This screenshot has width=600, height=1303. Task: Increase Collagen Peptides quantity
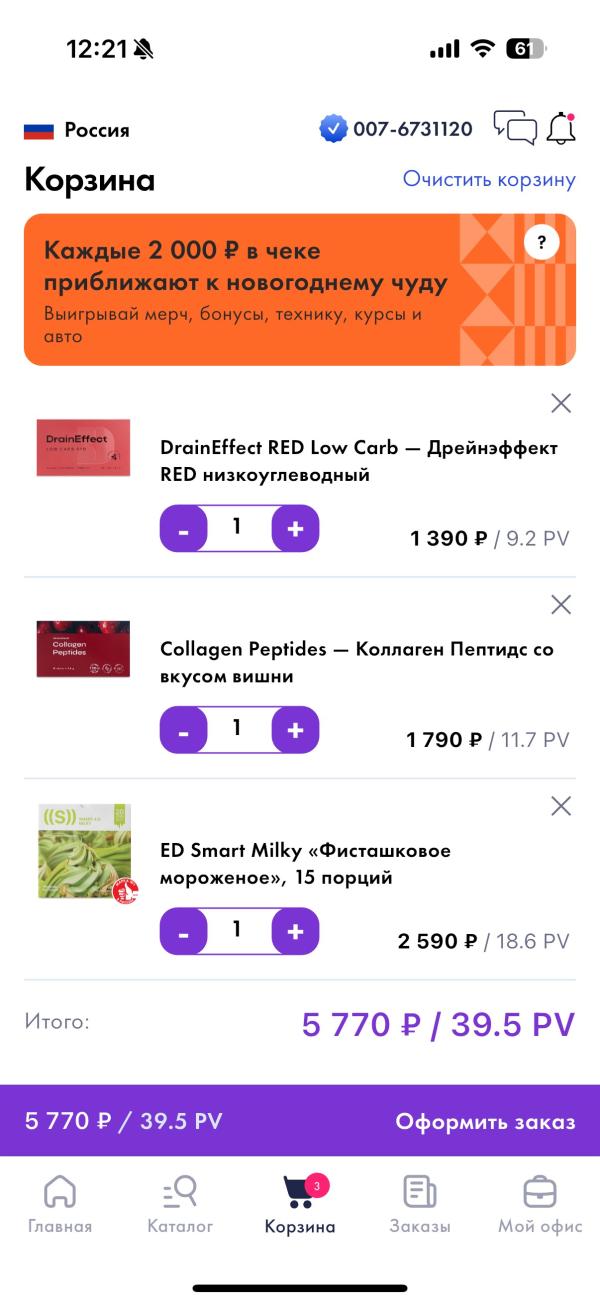pos(295,730)
